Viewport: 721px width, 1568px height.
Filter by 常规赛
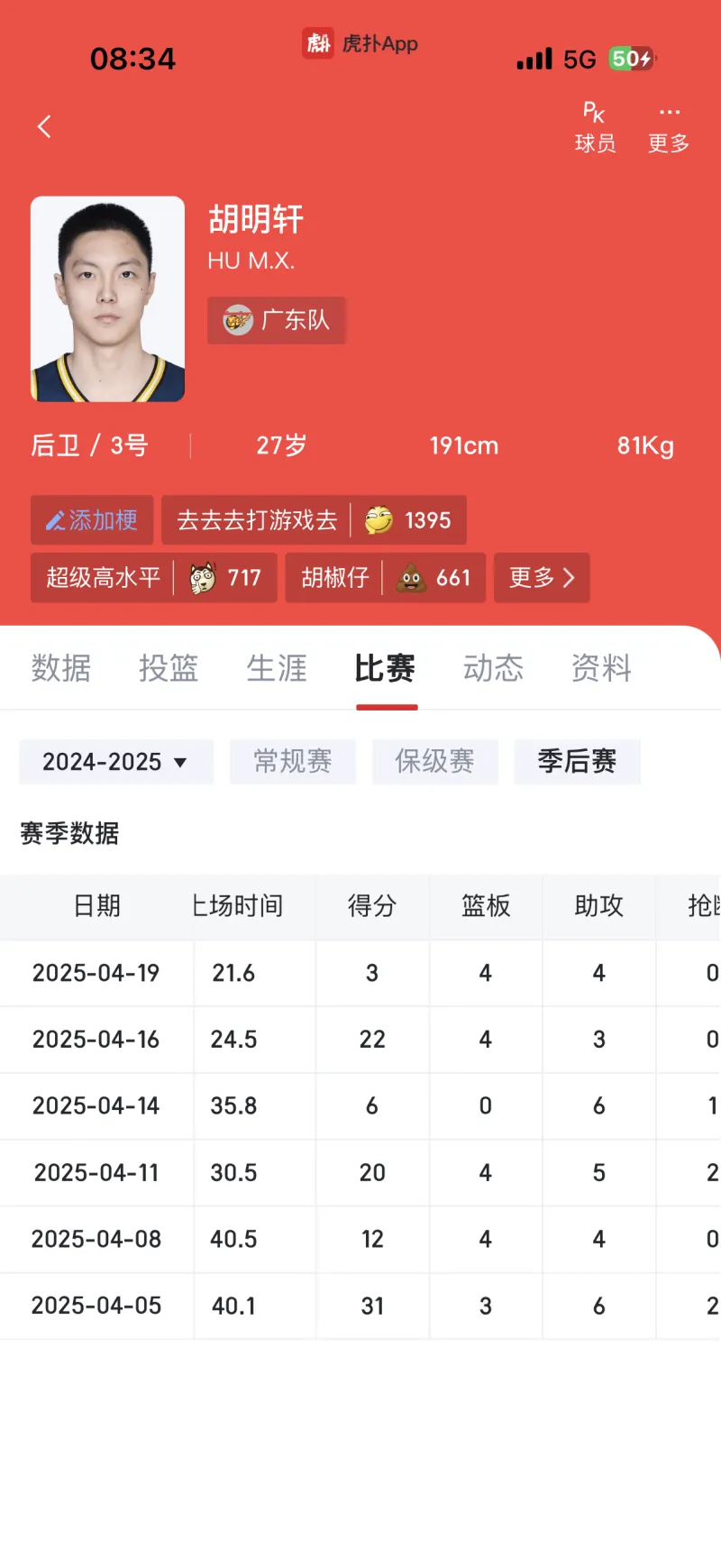point(292,762)
